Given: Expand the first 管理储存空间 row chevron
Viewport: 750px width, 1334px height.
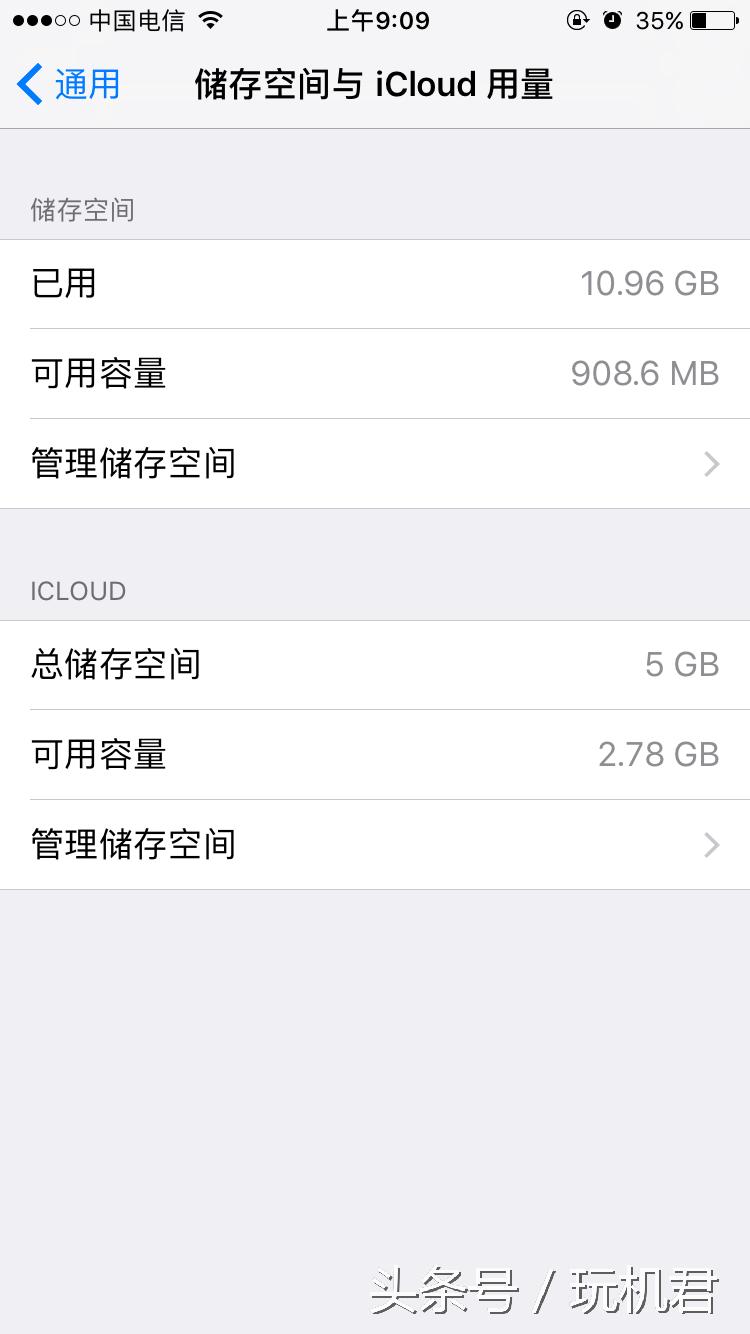Looking at the screenshot, I should coord(710,463).
